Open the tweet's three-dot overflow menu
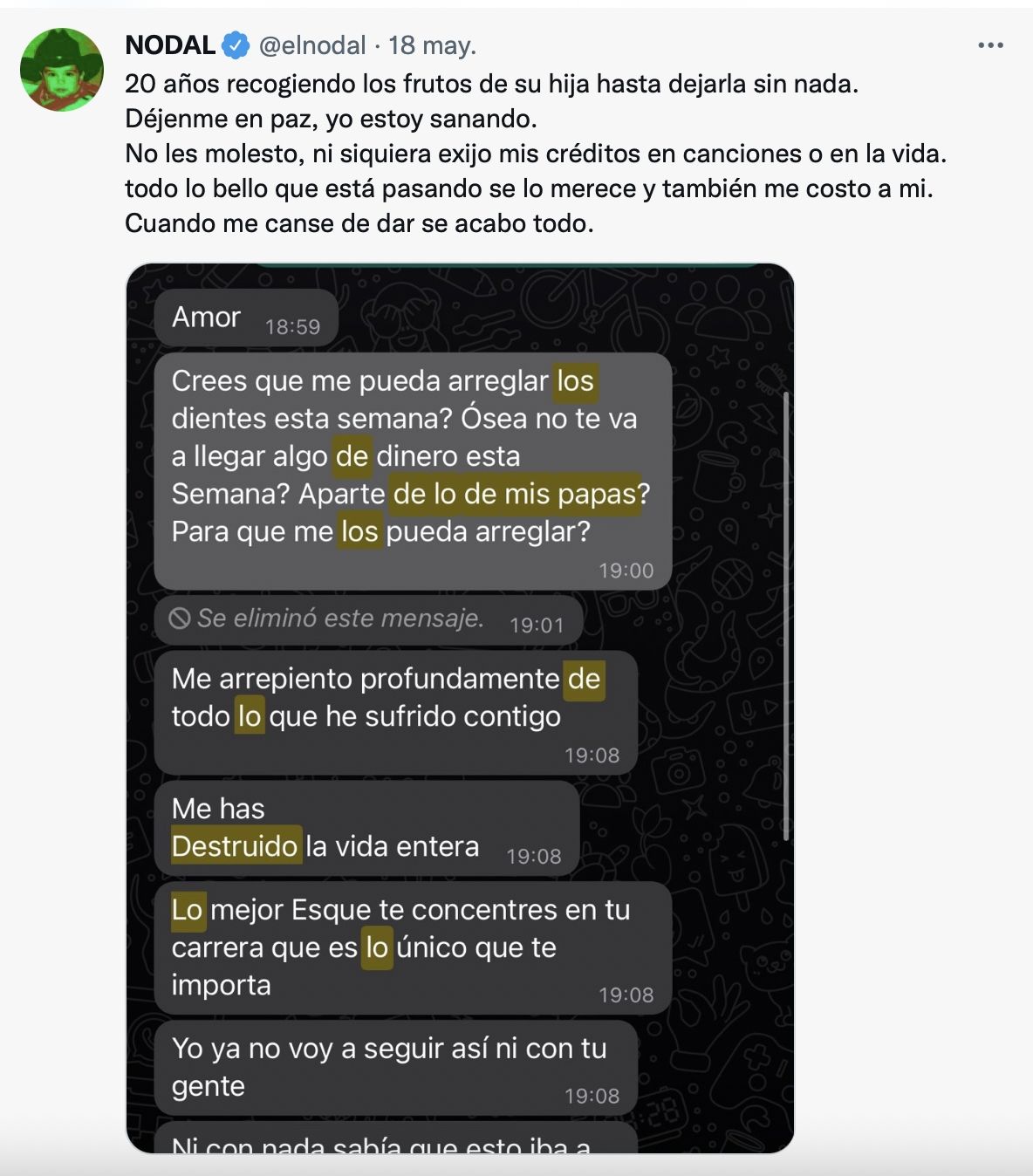This screenshot has height=1176, width=1033. (990, 45)
